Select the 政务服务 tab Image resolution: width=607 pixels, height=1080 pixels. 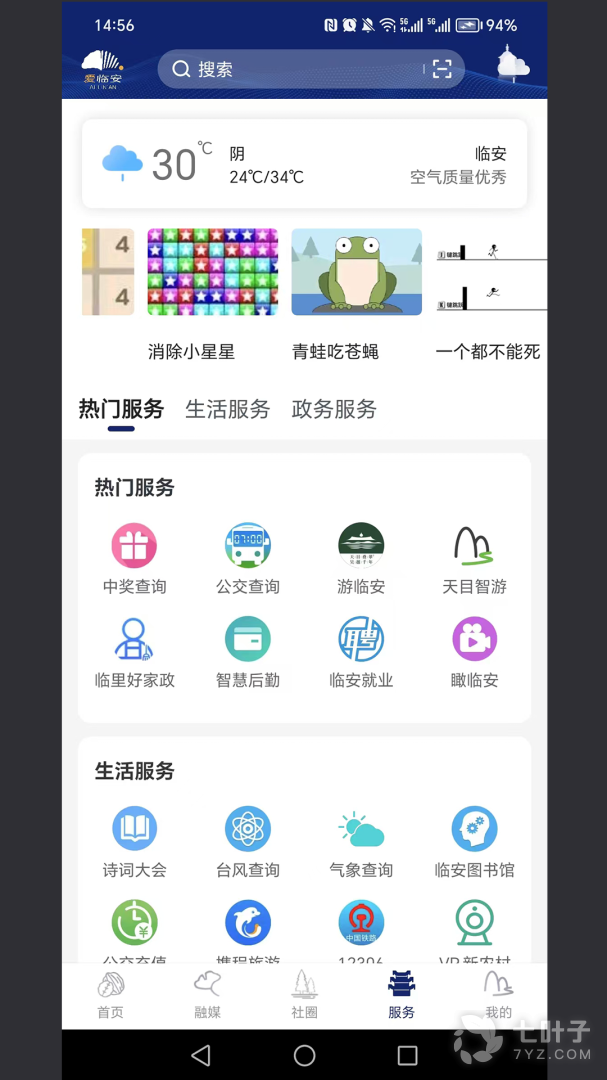334,409
